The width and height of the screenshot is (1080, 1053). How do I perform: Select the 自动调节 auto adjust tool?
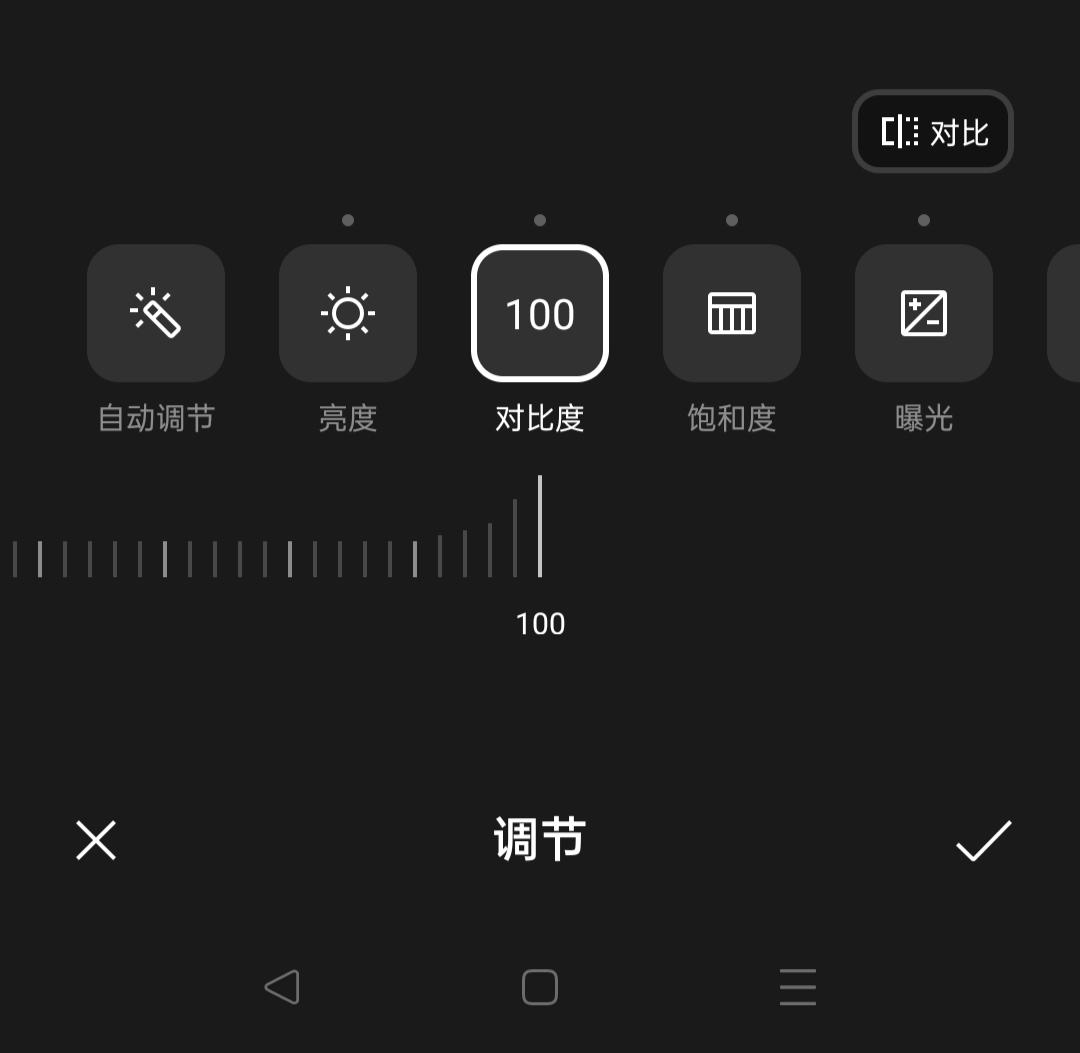click(156, 313)
